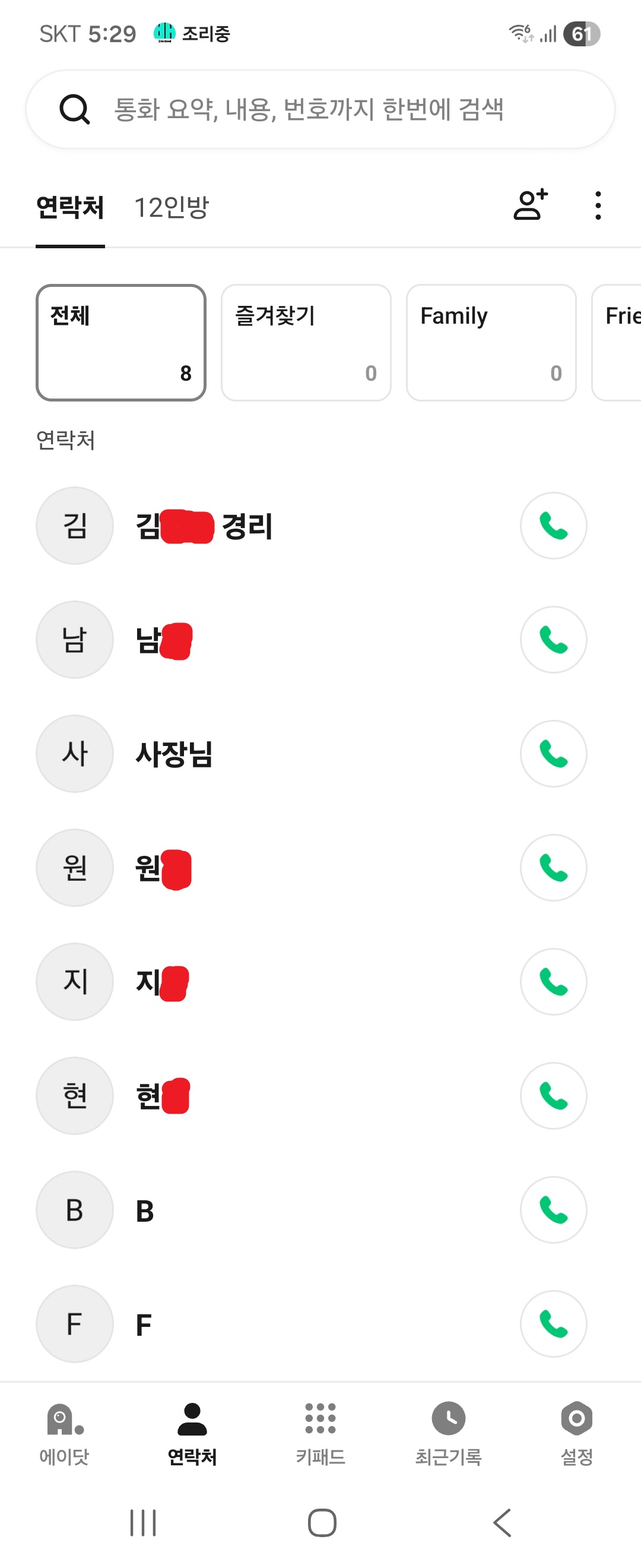
Task: Open contact F
Action: [144, 1324]
